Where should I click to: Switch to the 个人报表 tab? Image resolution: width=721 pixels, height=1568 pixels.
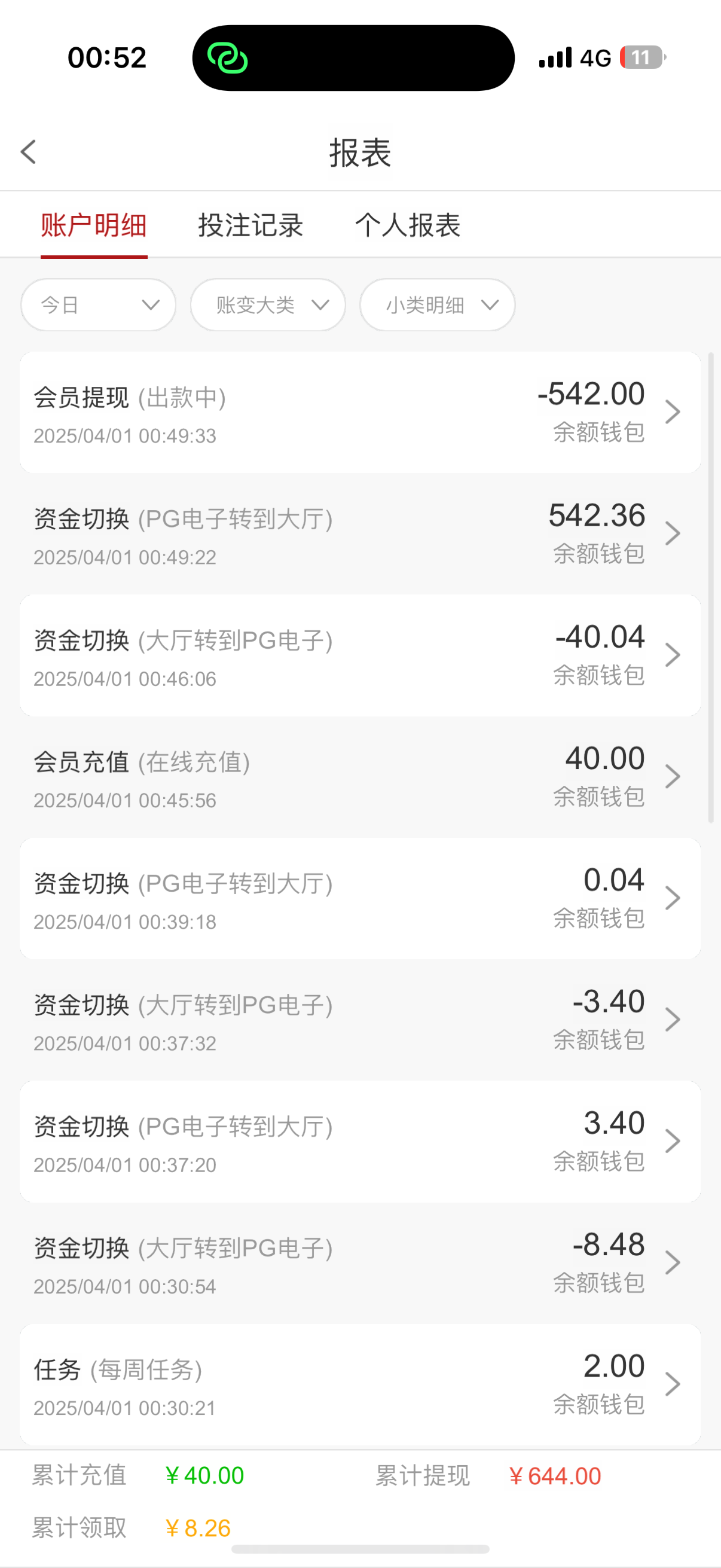(408, 225)
